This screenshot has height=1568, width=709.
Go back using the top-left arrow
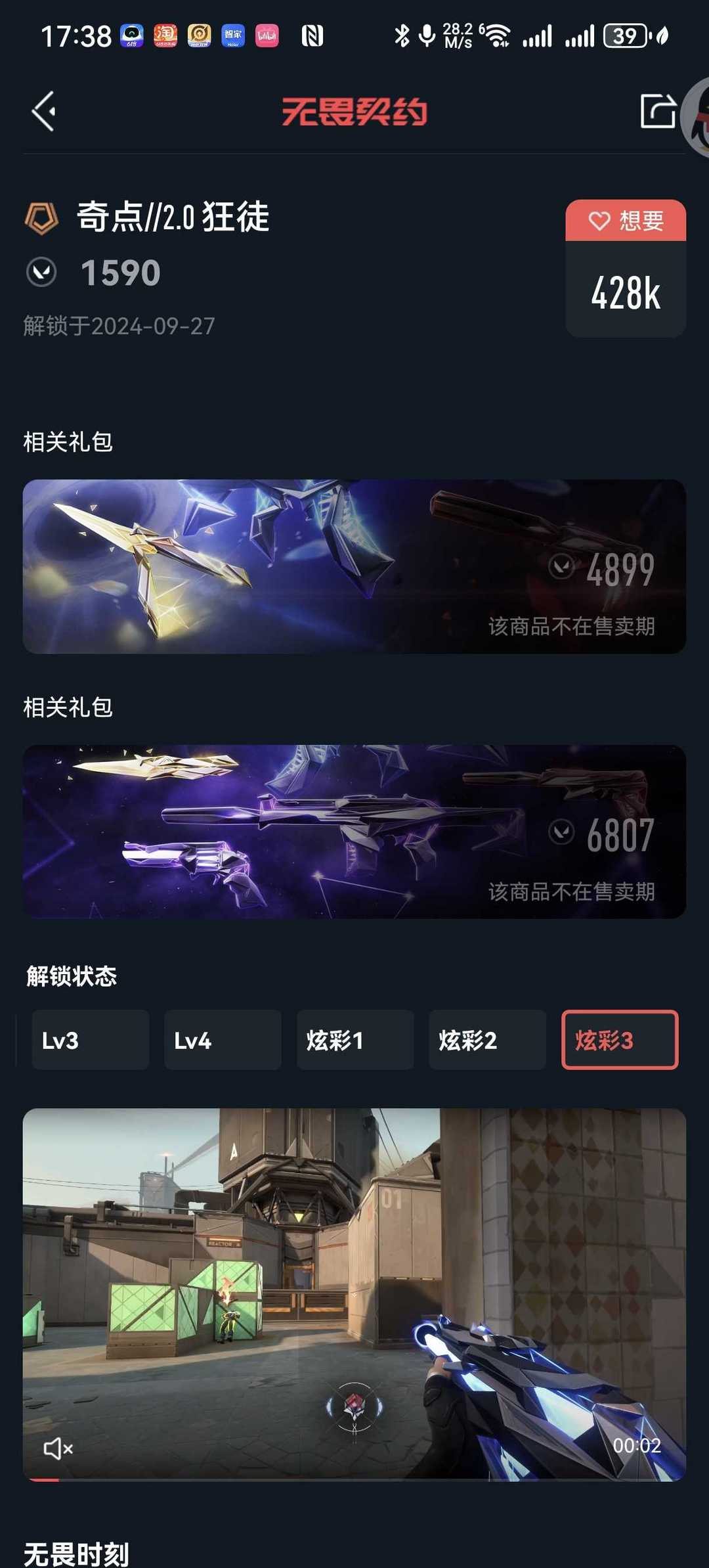[44, 111]
